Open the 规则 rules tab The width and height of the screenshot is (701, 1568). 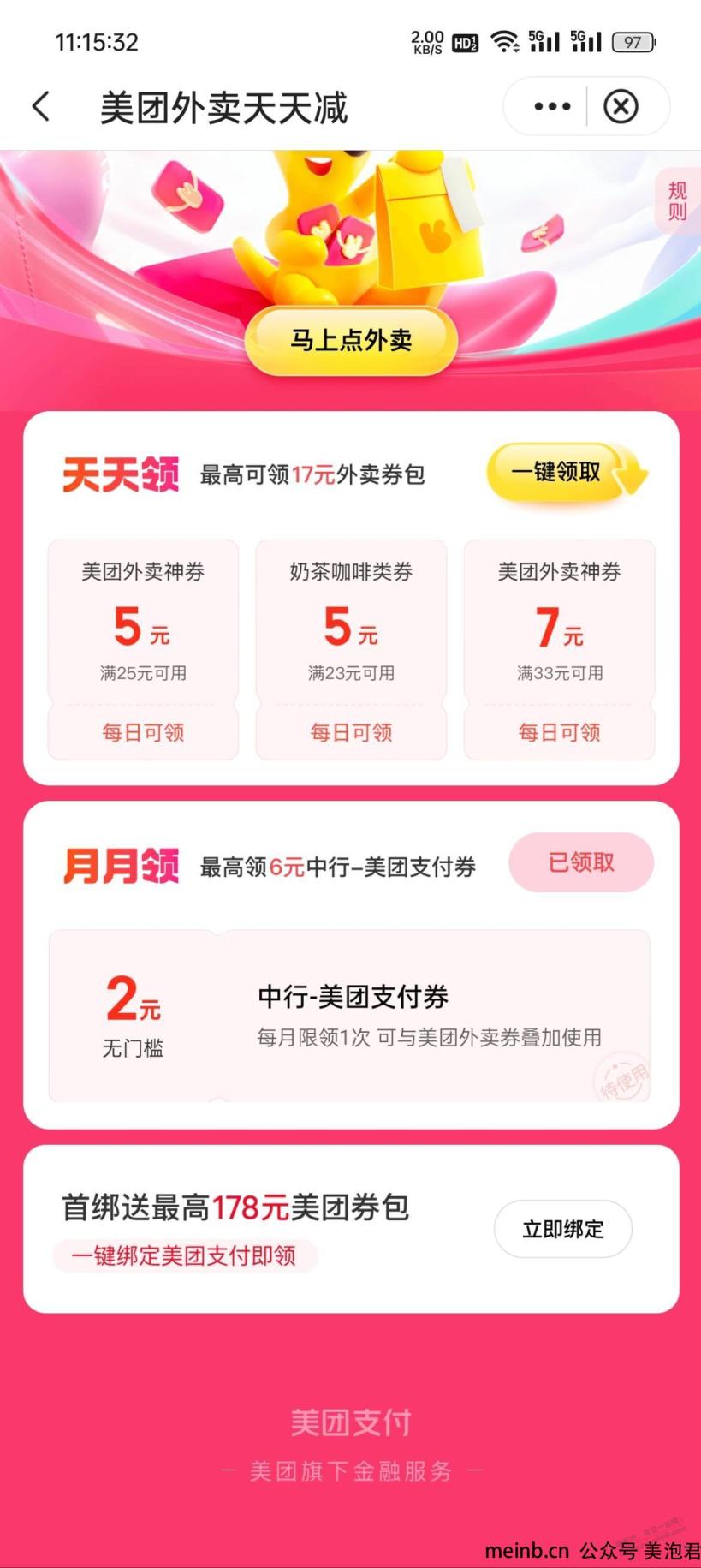coord(677,201)
